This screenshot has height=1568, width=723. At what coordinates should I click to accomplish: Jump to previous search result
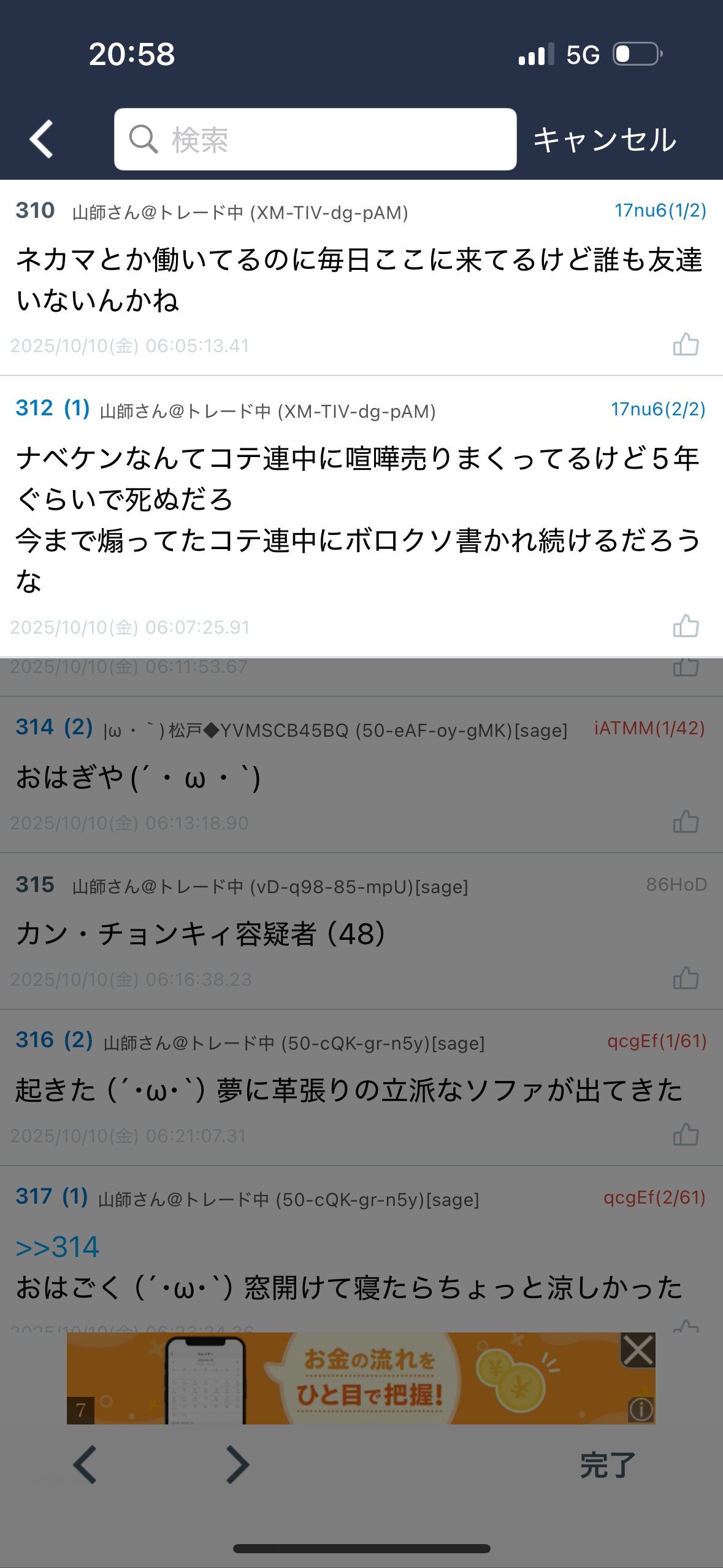coord(85,1465)
